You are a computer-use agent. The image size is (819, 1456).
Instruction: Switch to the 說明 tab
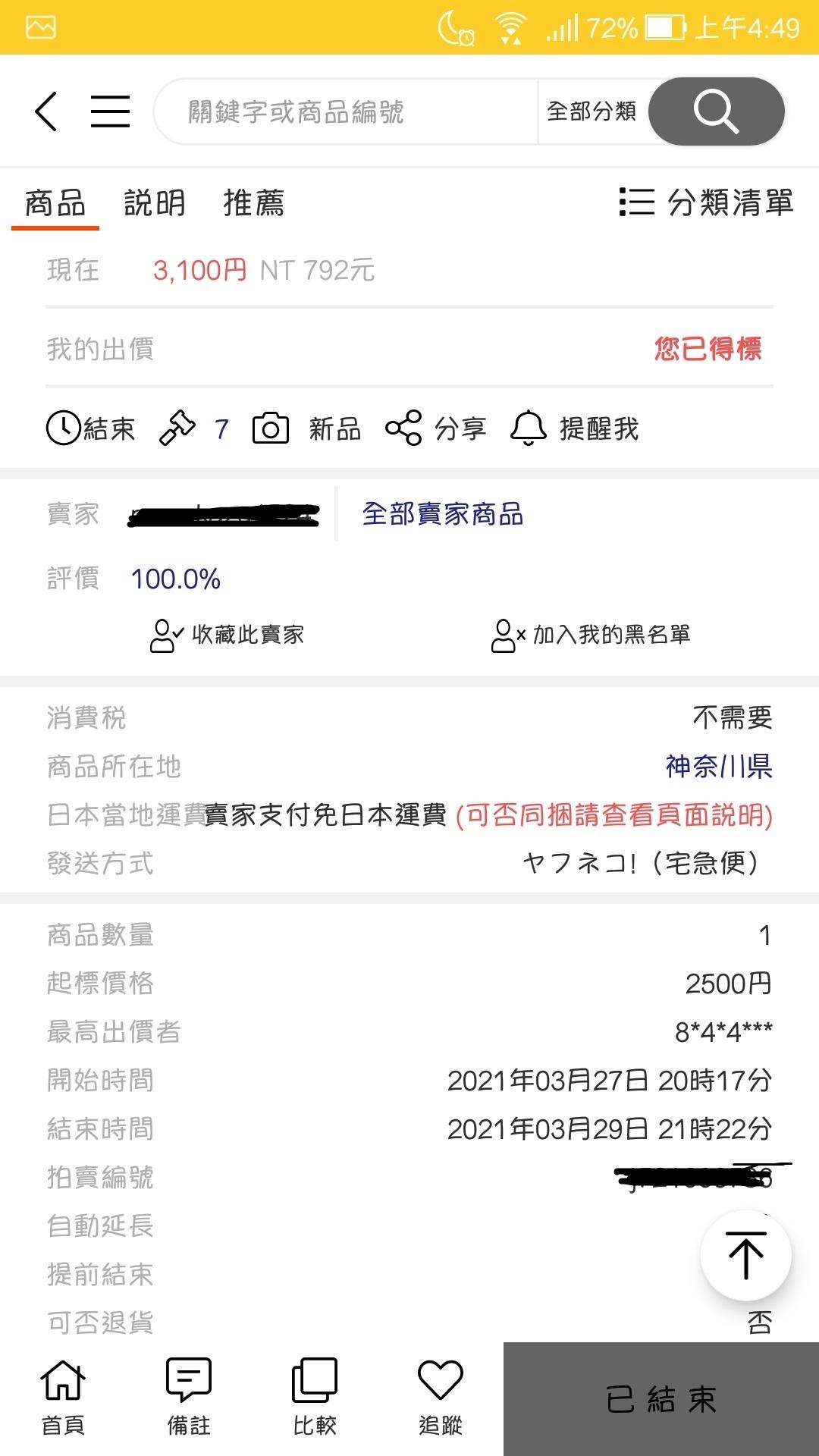(155, 203)
